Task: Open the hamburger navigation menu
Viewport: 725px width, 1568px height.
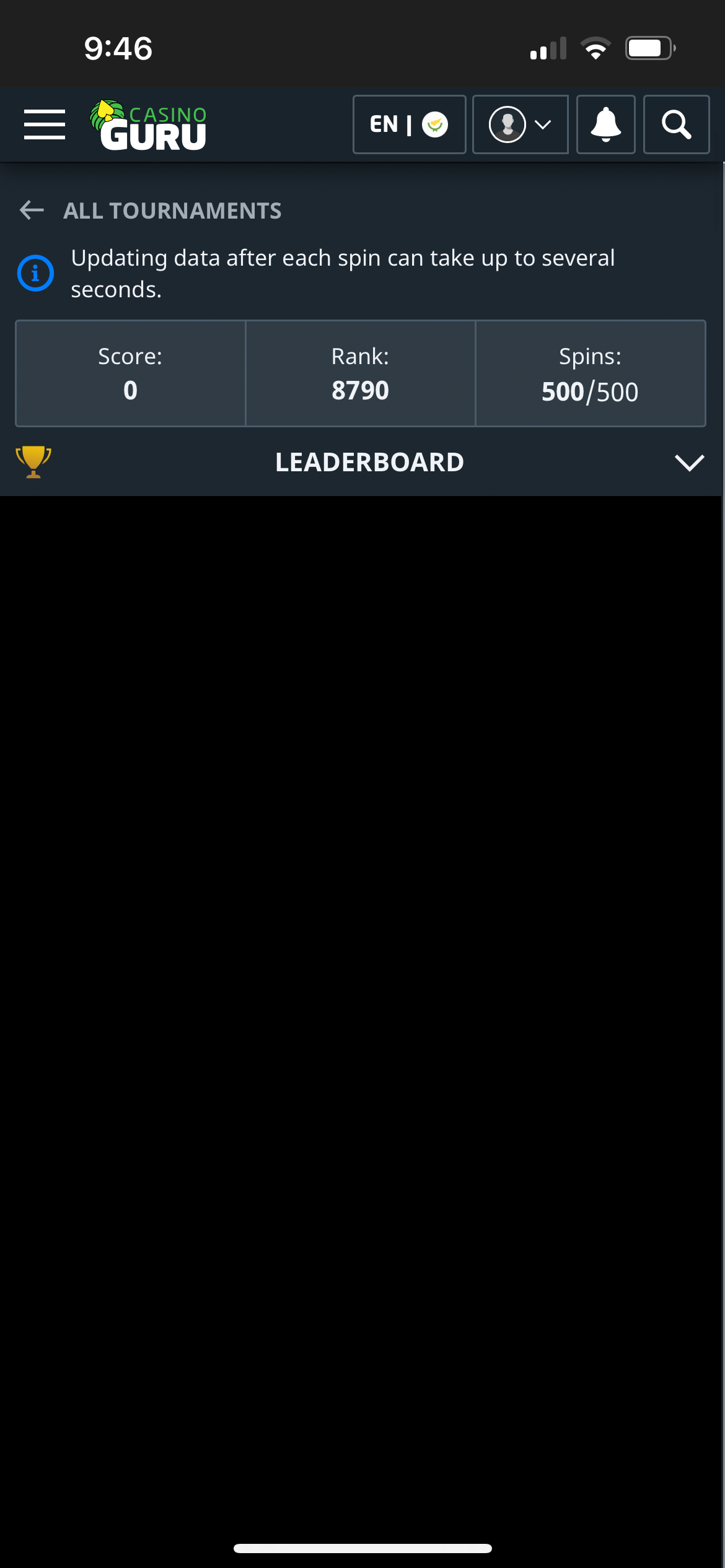Action: click(45, 124)
